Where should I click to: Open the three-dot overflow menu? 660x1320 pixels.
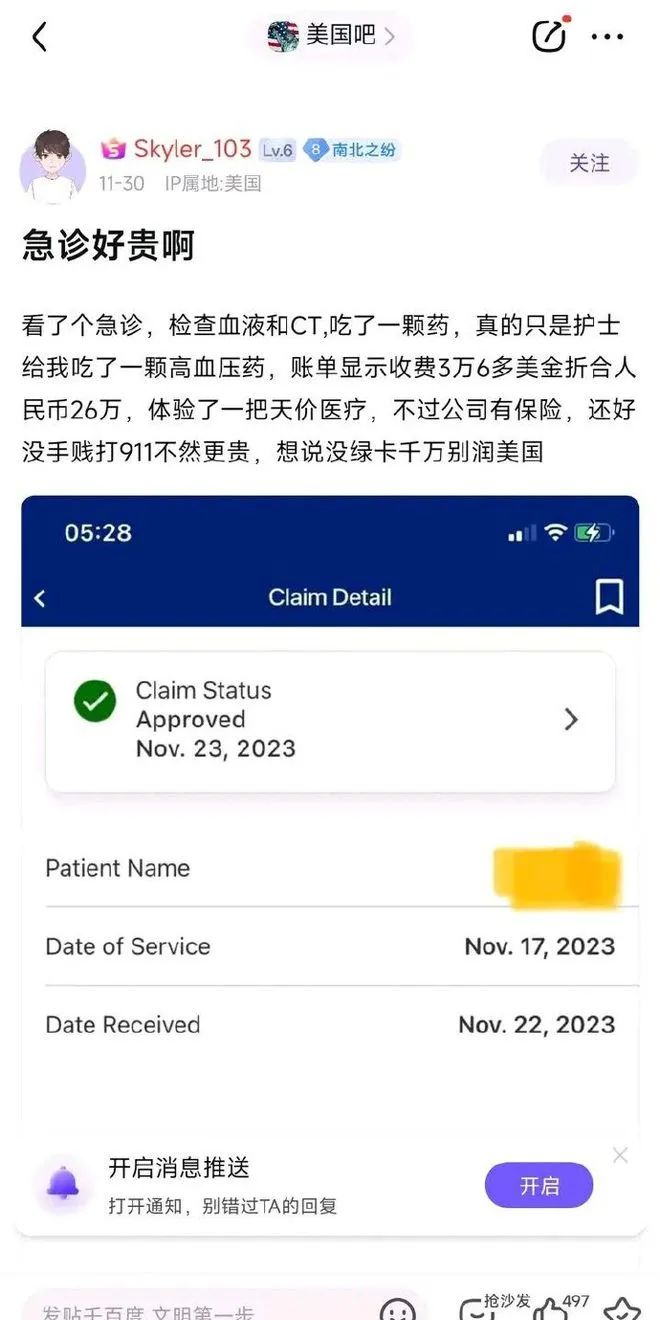click(x=607, y=37)
